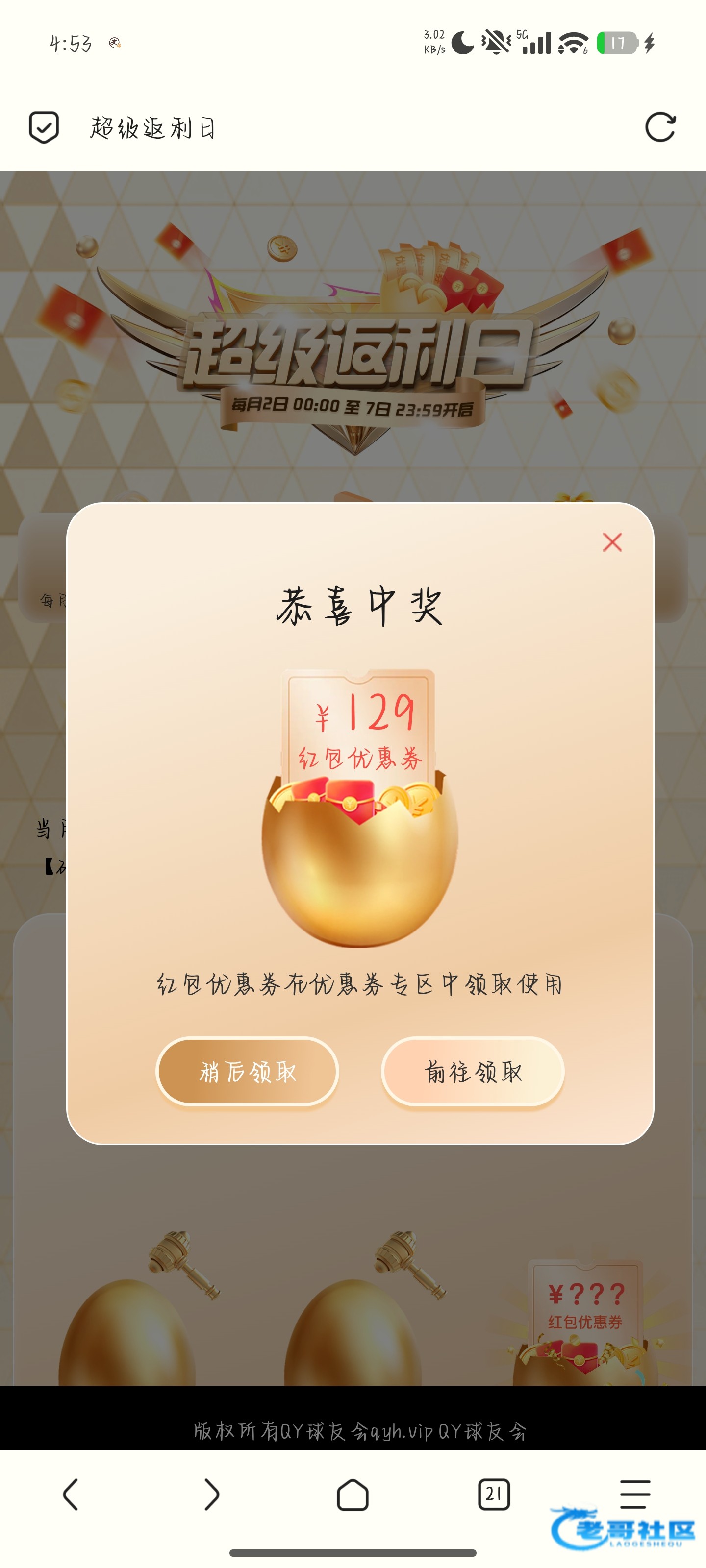This screenshot has width=706, height=1568.
Task: Go forward to the next page
Action: [x=211, y=1494]
